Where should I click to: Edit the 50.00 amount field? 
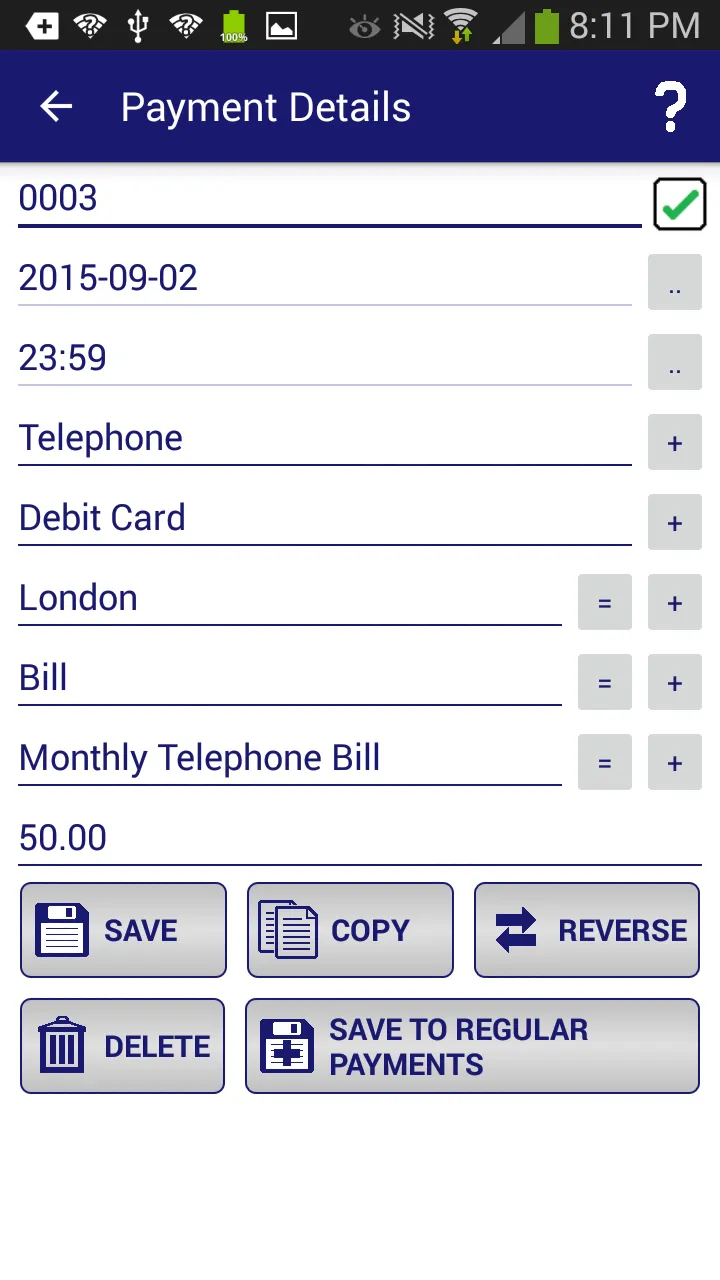point(360,838)
